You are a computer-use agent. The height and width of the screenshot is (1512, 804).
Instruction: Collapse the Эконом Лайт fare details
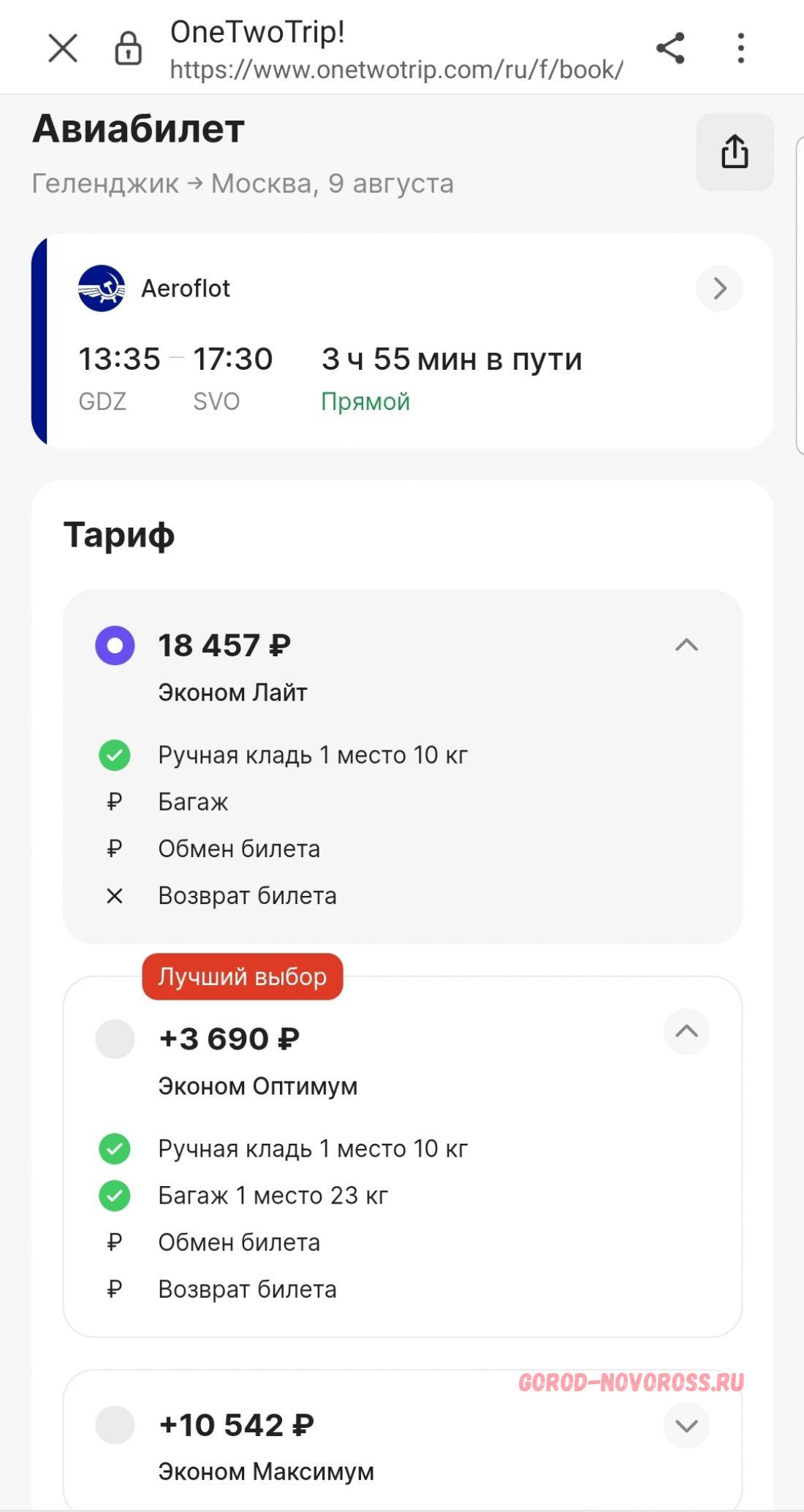tap(686, 645)
